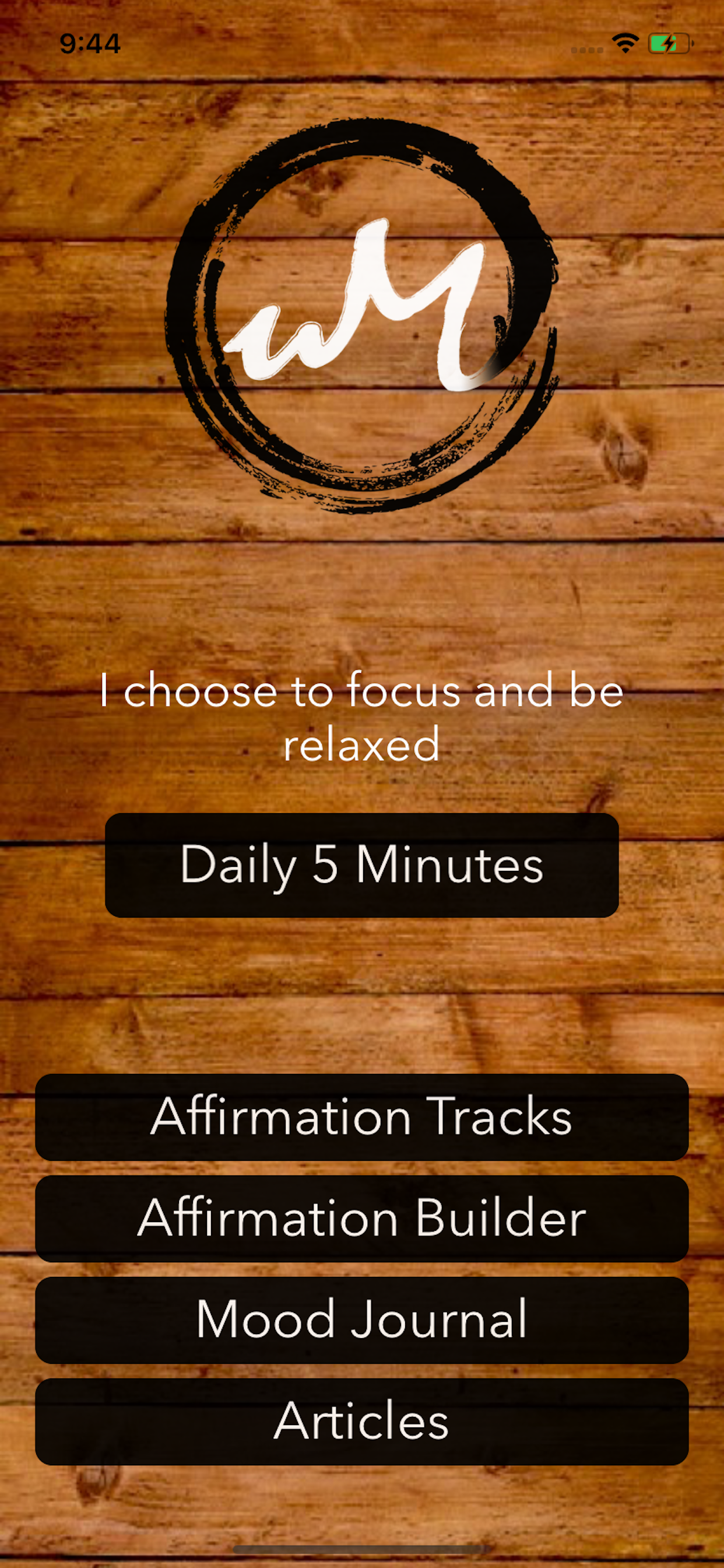Browse the Articles section
Image resolution: width=724 pixels, height=1568 pixels.
pyautogui.click(x=361, y=1422)
